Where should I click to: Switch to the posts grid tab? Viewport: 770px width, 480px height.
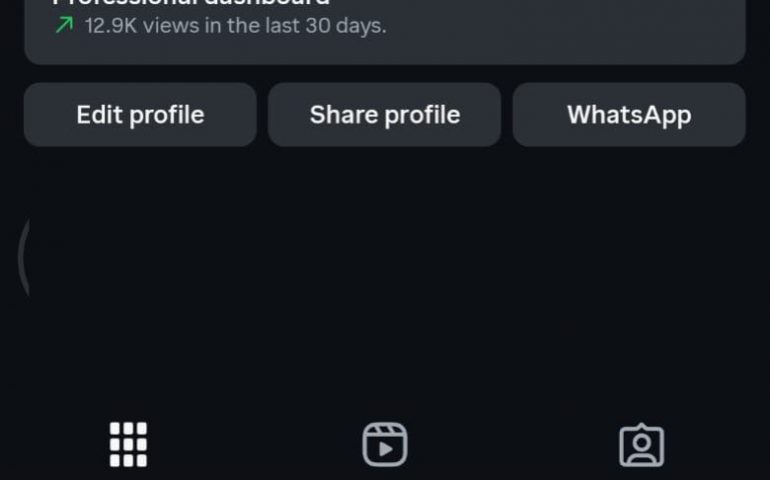tap(128, 444)
